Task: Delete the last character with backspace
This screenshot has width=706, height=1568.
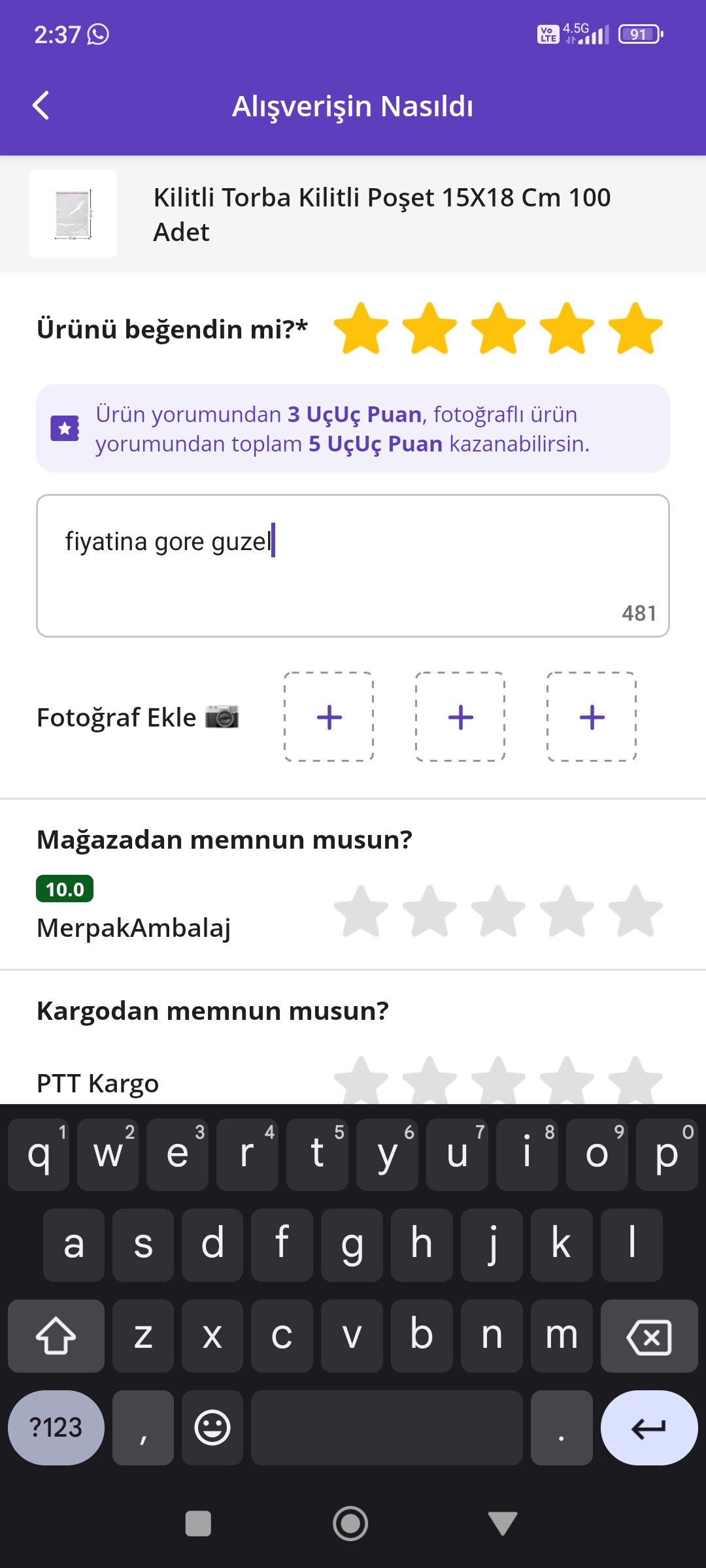Action: click(648, 1336)
